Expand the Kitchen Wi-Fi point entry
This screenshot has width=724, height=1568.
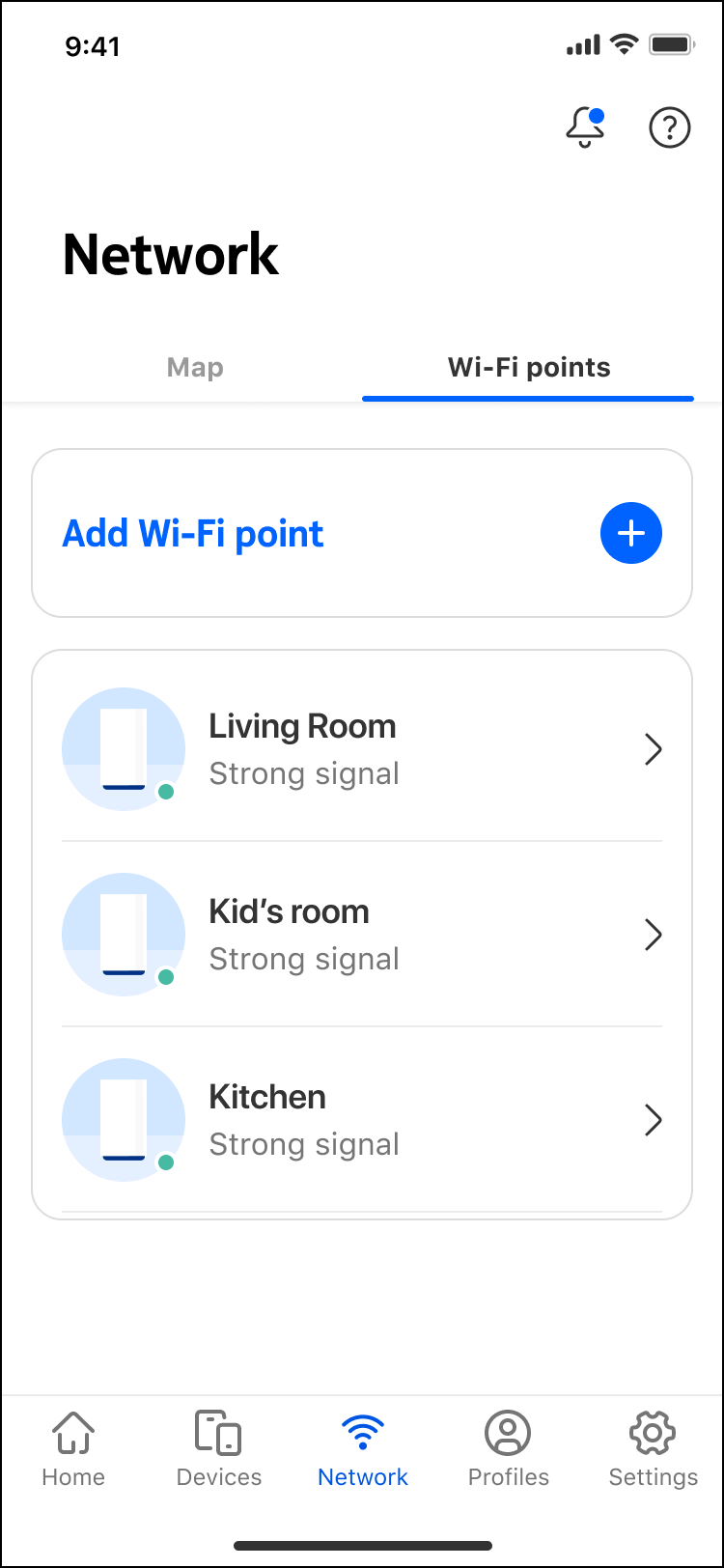(654, 1119)
